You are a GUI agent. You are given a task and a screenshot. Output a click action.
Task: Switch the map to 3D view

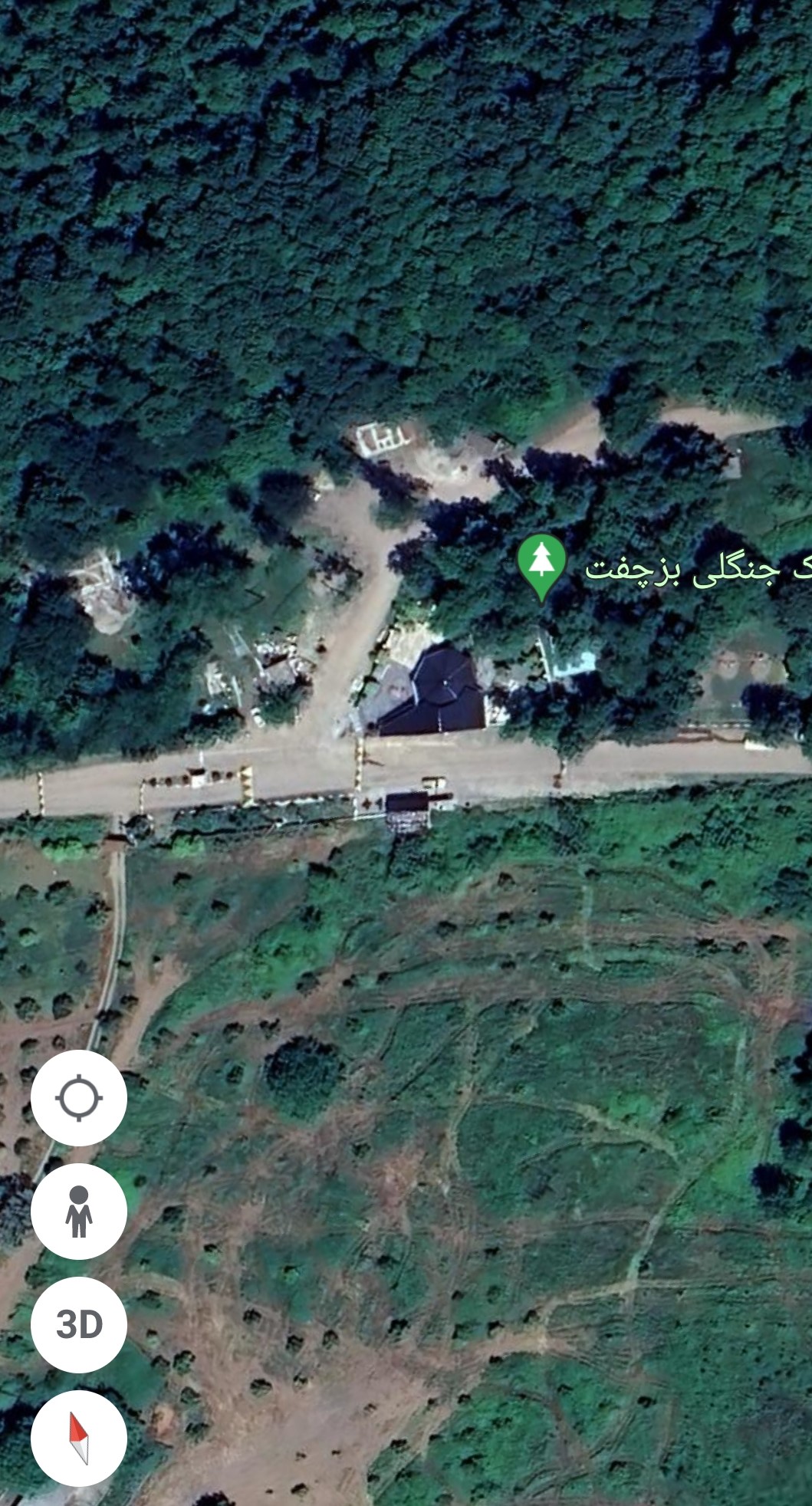[79, 1324]
